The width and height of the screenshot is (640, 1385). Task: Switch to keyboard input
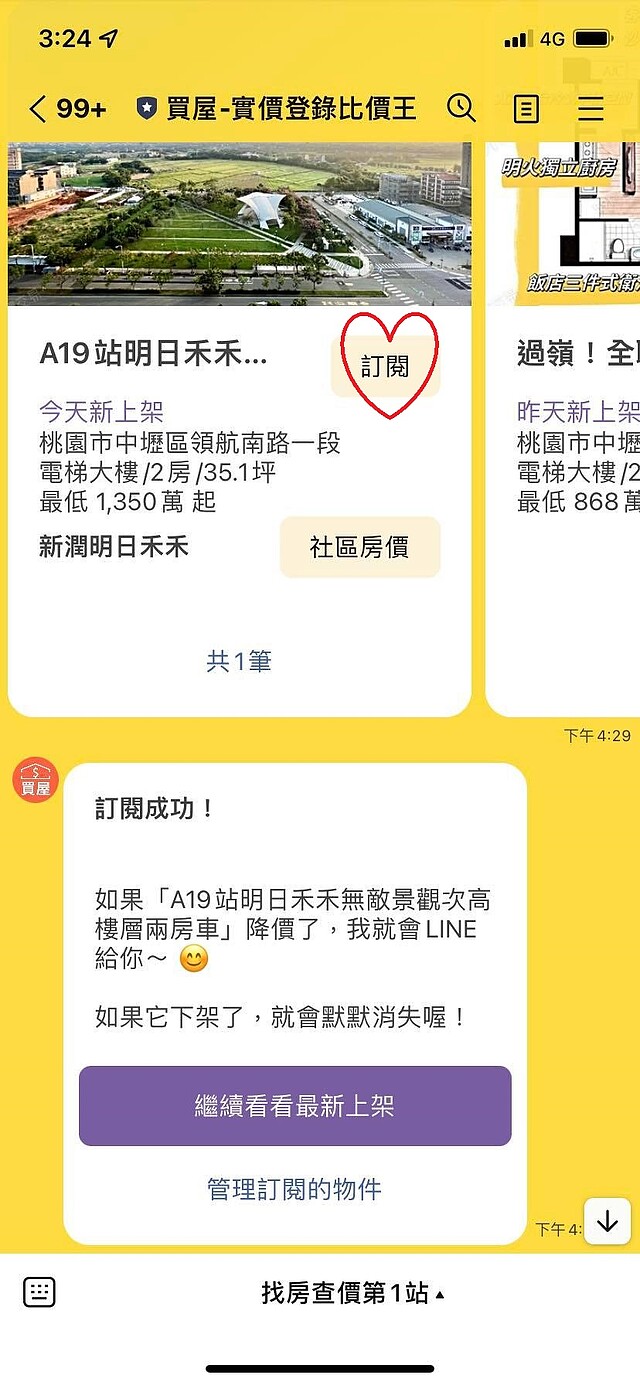(39, 1292)
